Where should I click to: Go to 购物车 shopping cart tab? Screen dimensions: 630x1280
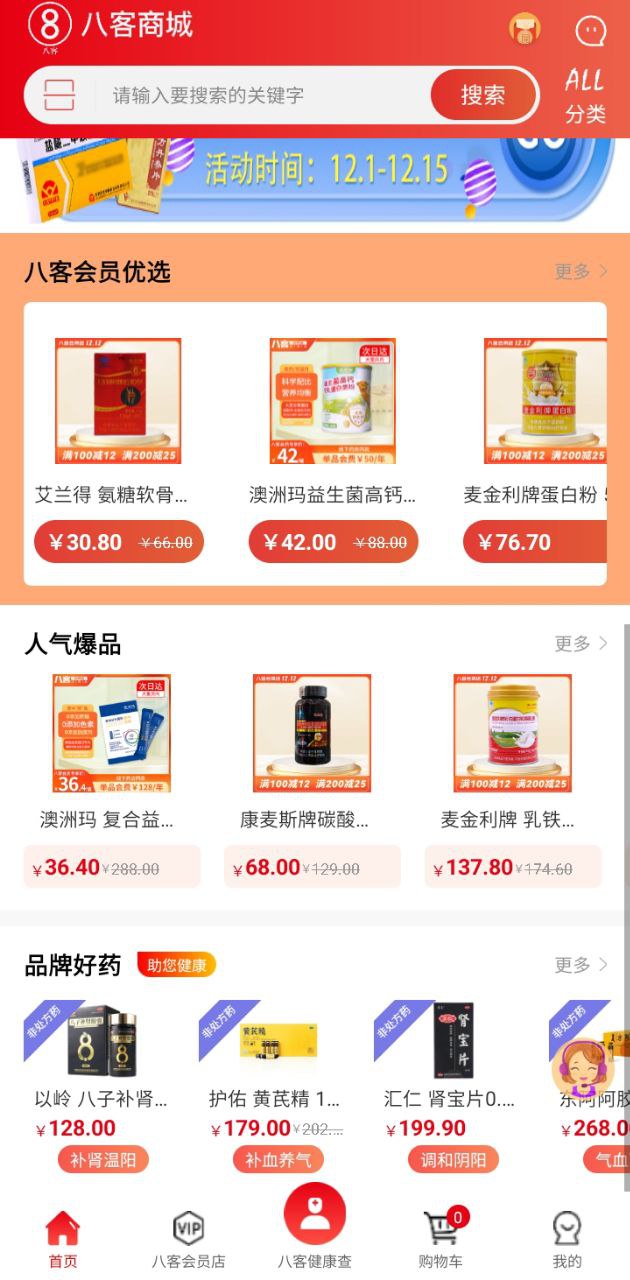coord(441,1239)
